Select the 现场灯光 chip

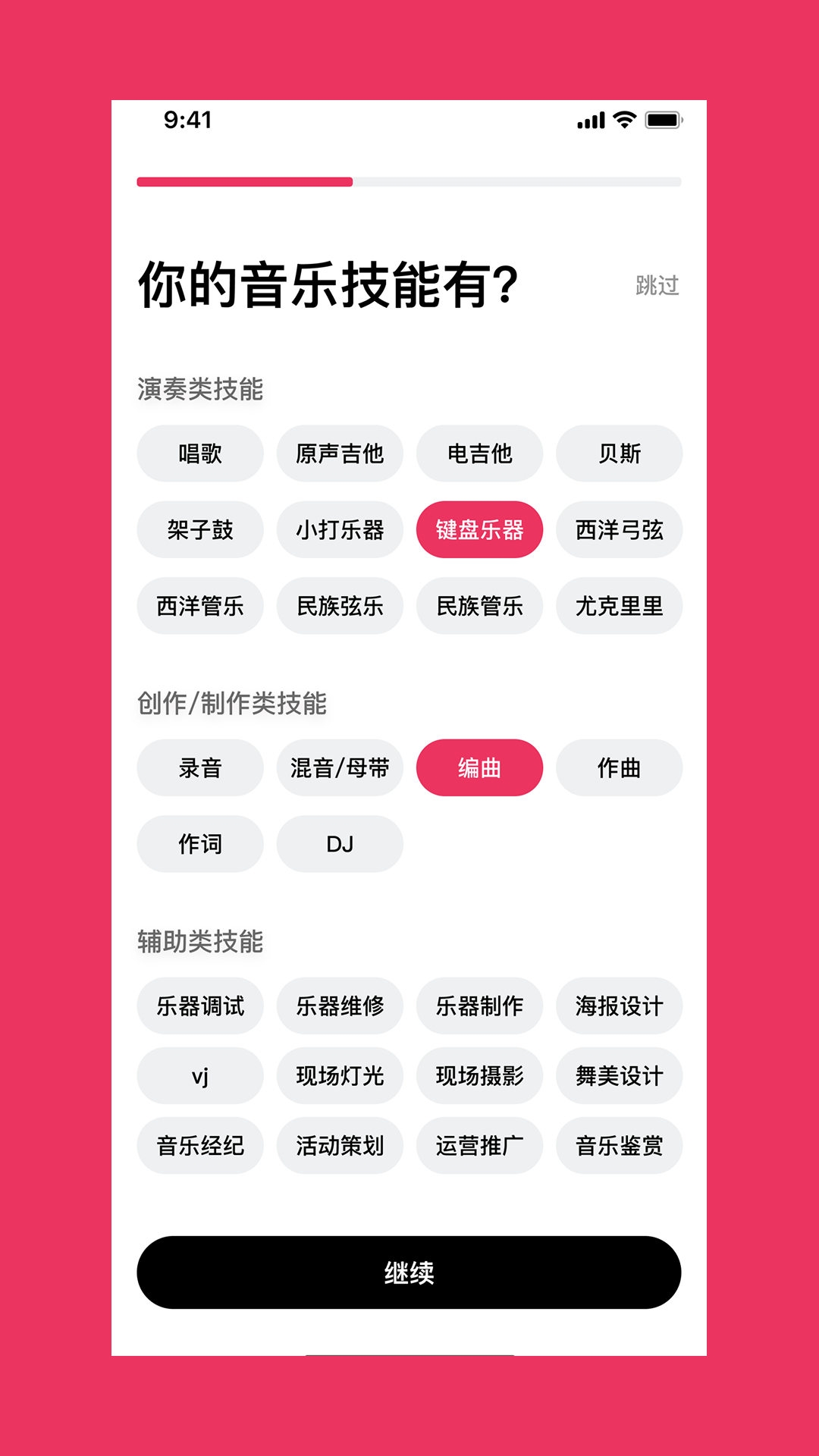click(x=340, y=1075)
